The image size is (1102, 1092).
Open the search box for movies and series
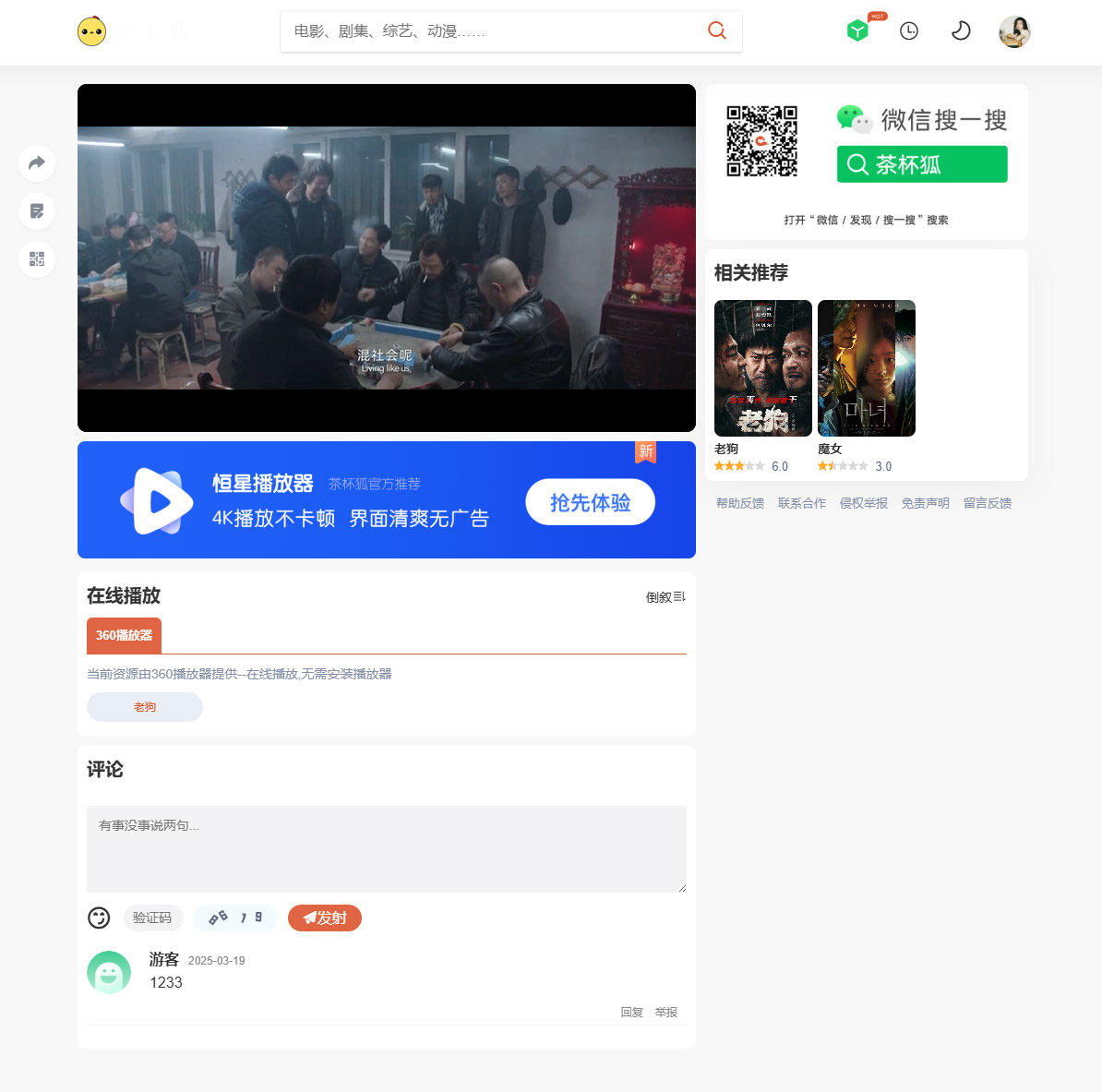[489, 31]
